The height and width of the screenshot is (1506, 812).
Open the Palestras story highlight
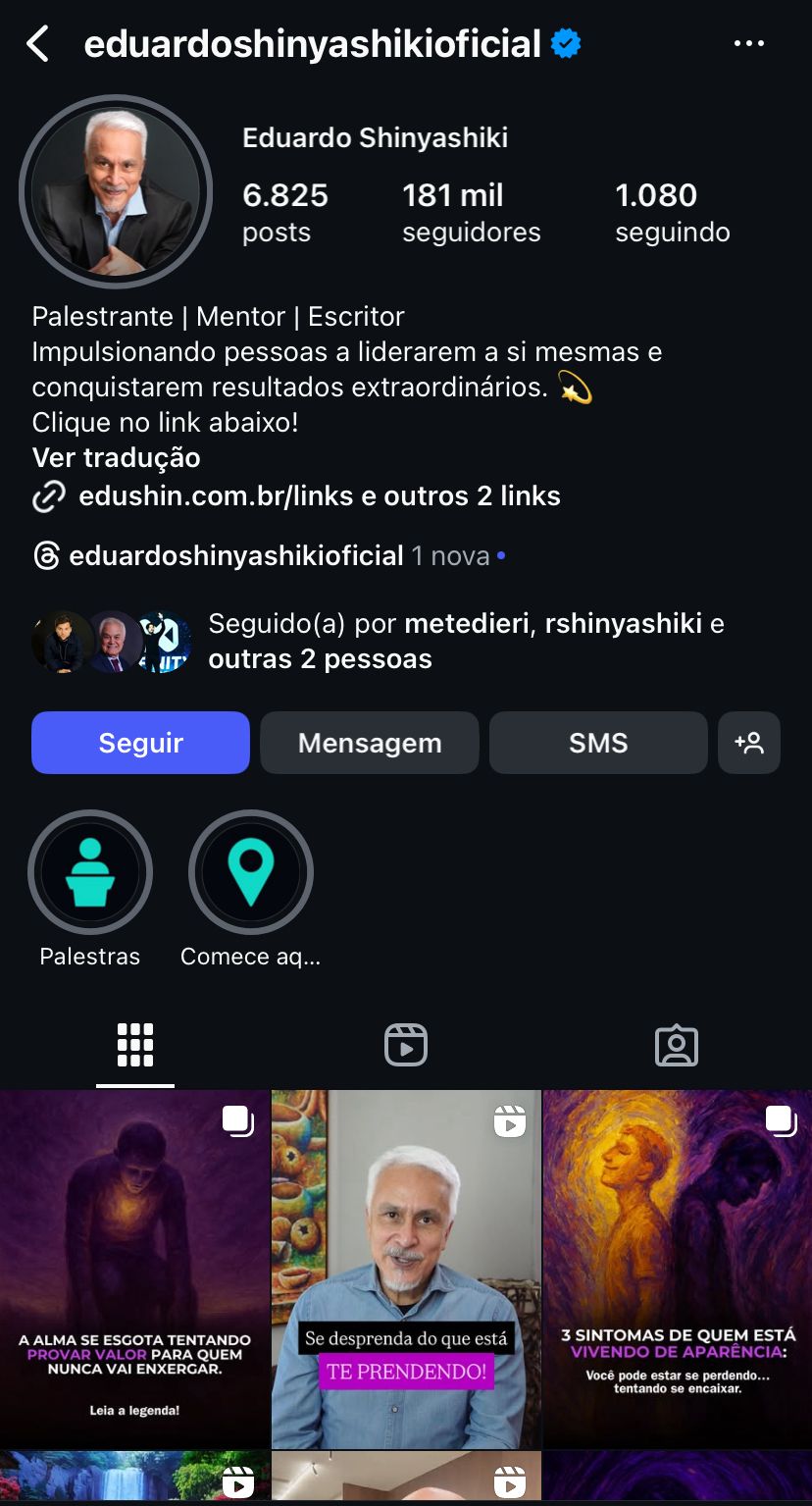tap(90, 872)
